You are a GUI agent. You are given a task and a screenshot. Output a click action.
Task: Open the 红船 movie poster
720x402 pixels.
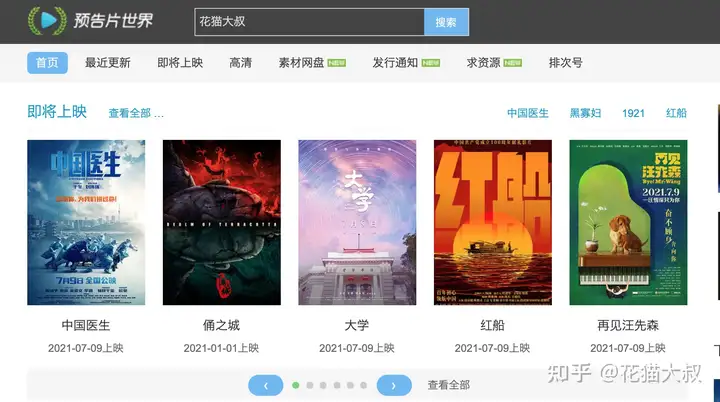[x=492, y=222]
